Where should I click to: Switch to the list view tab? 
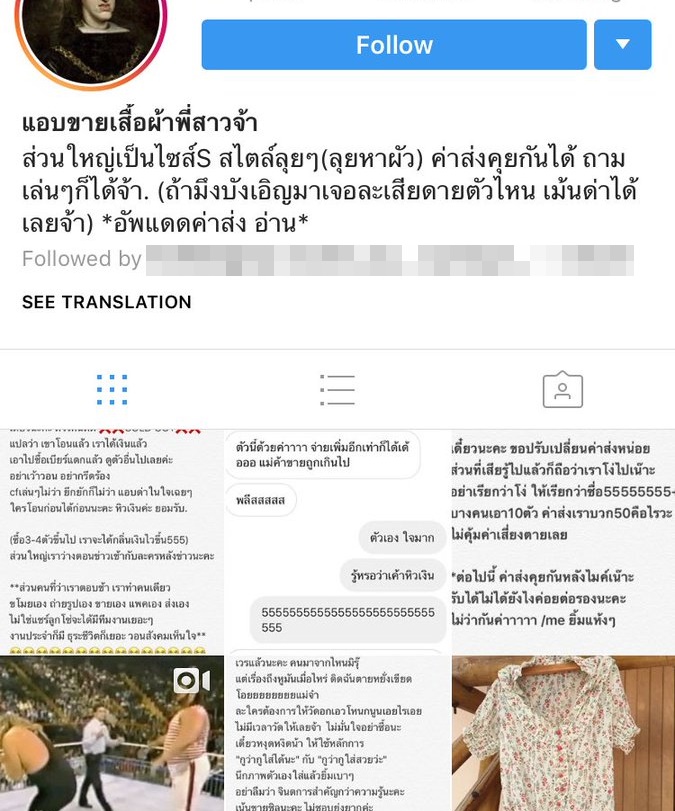[337, 389]
